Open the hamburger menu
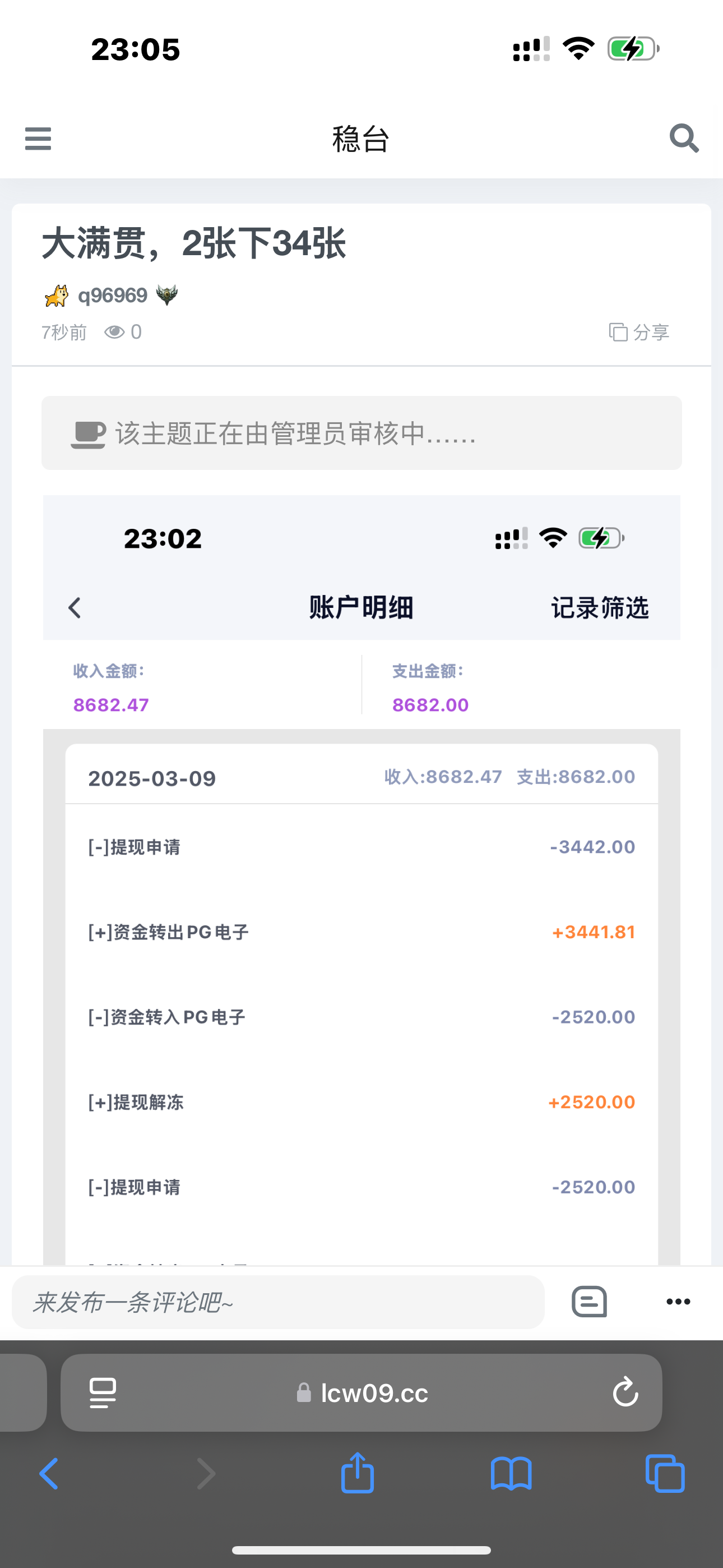Image resolution: width=723 pixels, height=1568 pixels. (38, 139)
